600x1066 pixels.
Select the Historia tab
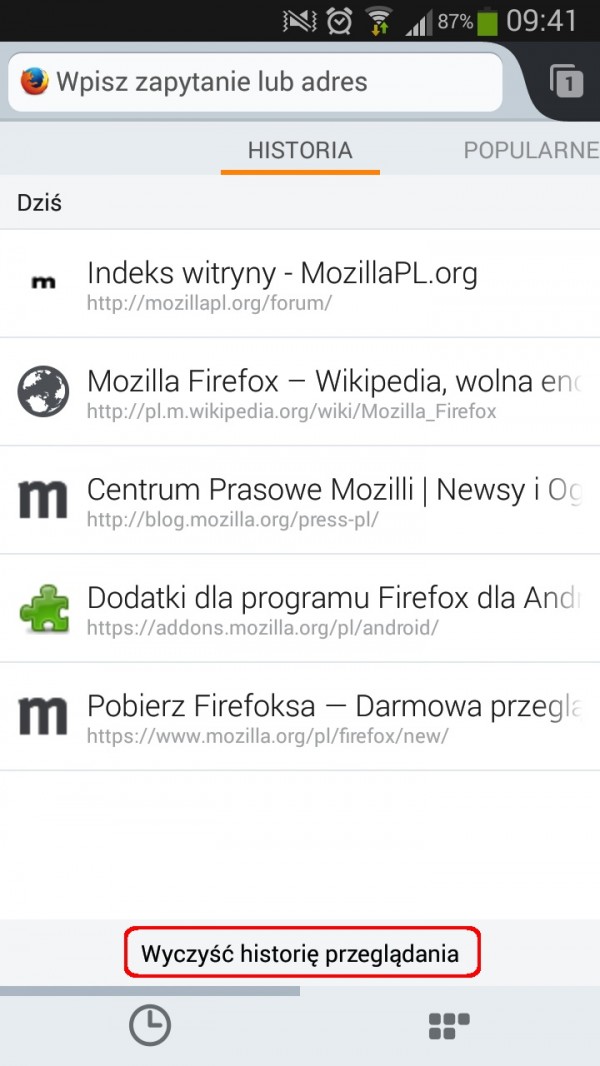(x=300, y=150)
